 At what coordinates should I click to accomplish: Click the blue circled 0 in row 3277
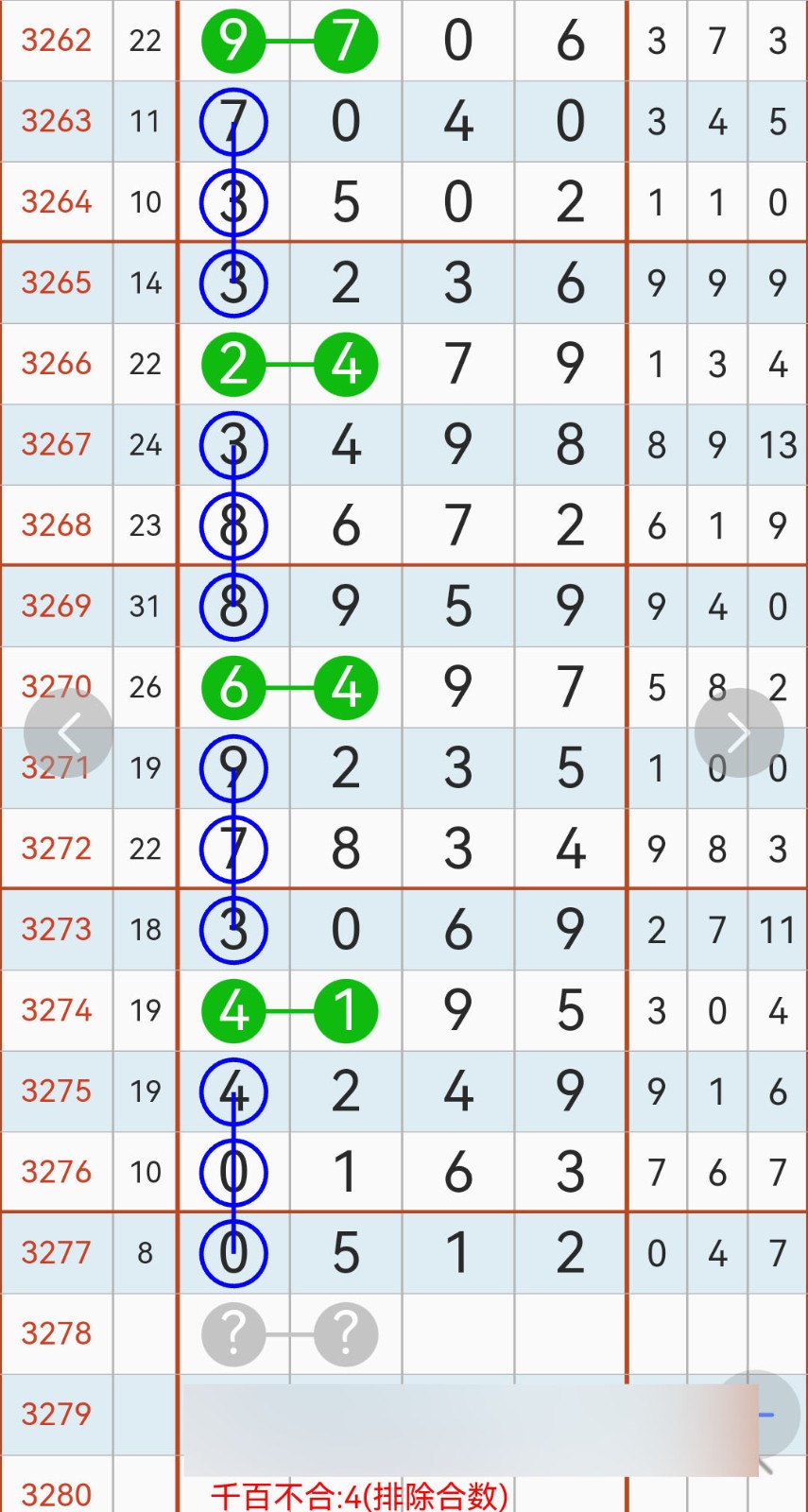coord(234,1252)
